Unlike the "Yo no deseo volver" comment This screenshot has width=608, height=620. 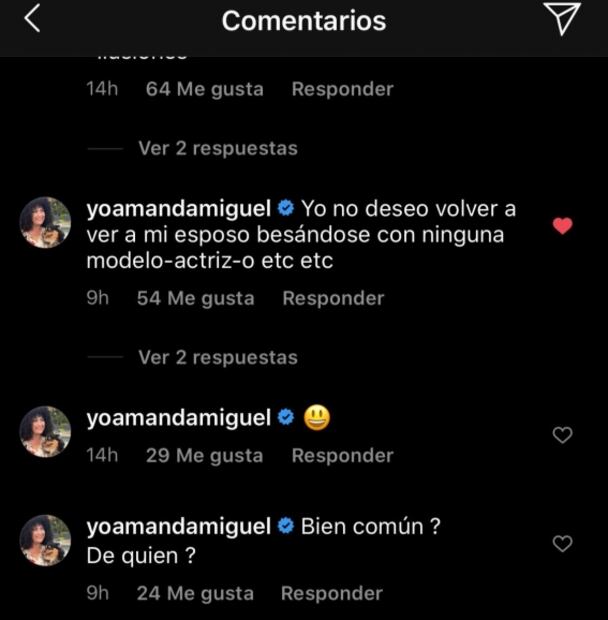pos(562,226)
